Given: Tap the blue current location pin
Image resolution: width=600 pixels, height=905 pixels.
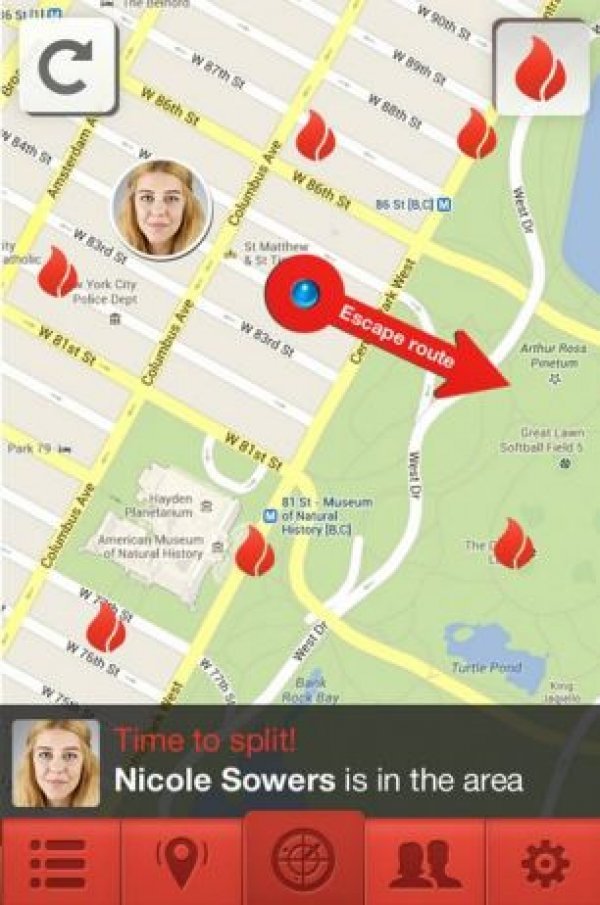Looking at the screenshot, I should pos(304,294).
